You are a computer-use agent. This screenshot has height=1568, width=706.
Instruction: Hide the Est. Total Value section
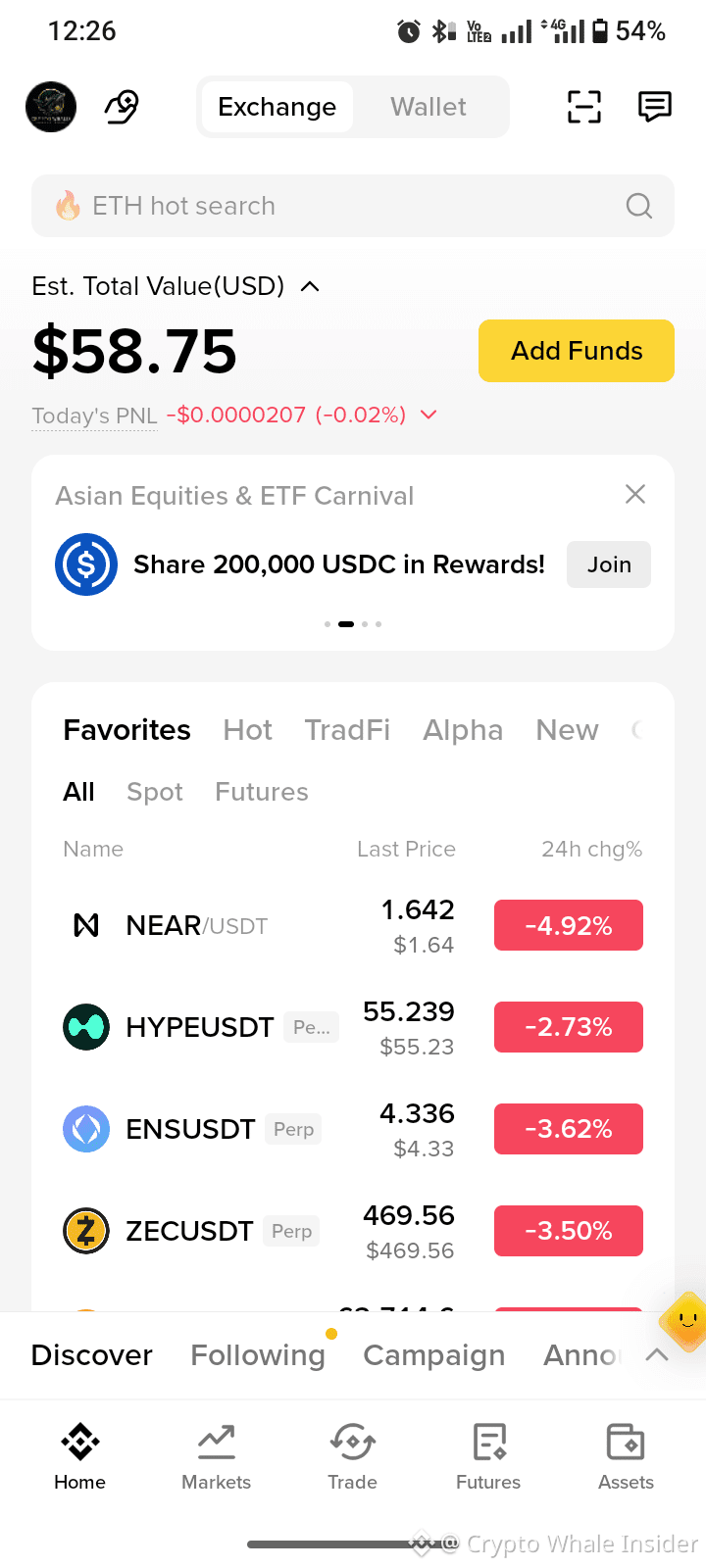[310, 286]
